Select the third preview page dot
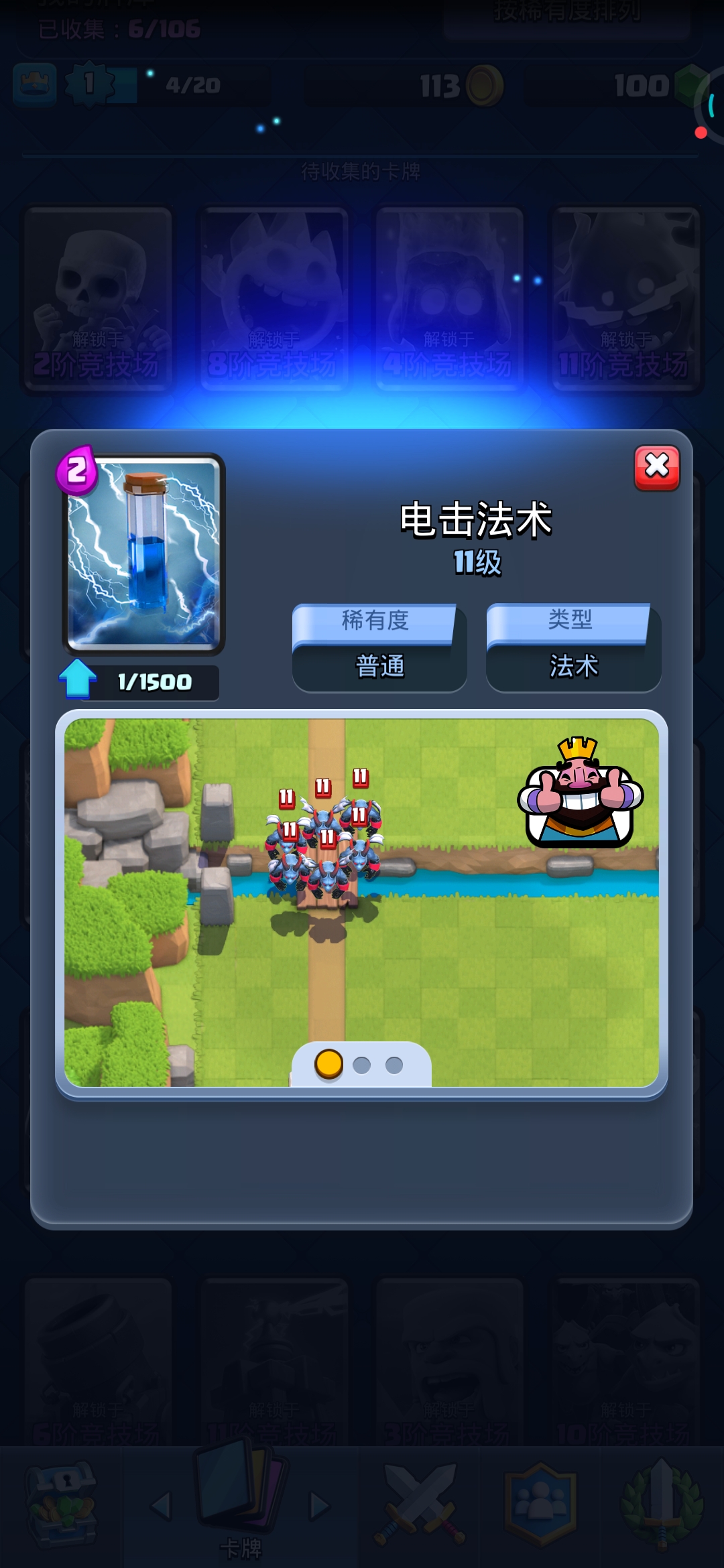The width and height of the screenshot is (724, 1568). click(394, 1065)
